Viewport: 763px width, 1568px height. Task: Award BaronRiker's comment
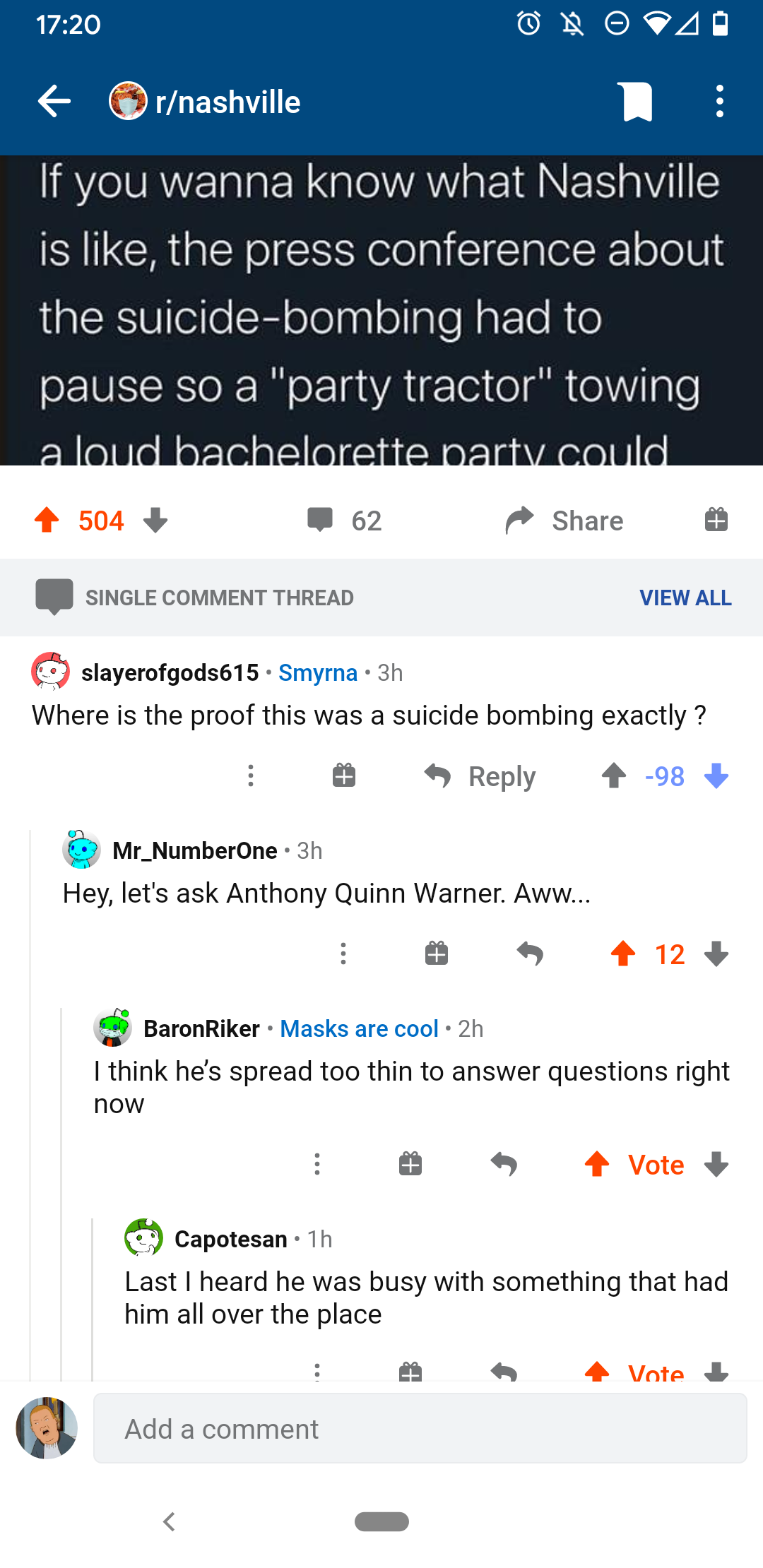click(410, 1164)
